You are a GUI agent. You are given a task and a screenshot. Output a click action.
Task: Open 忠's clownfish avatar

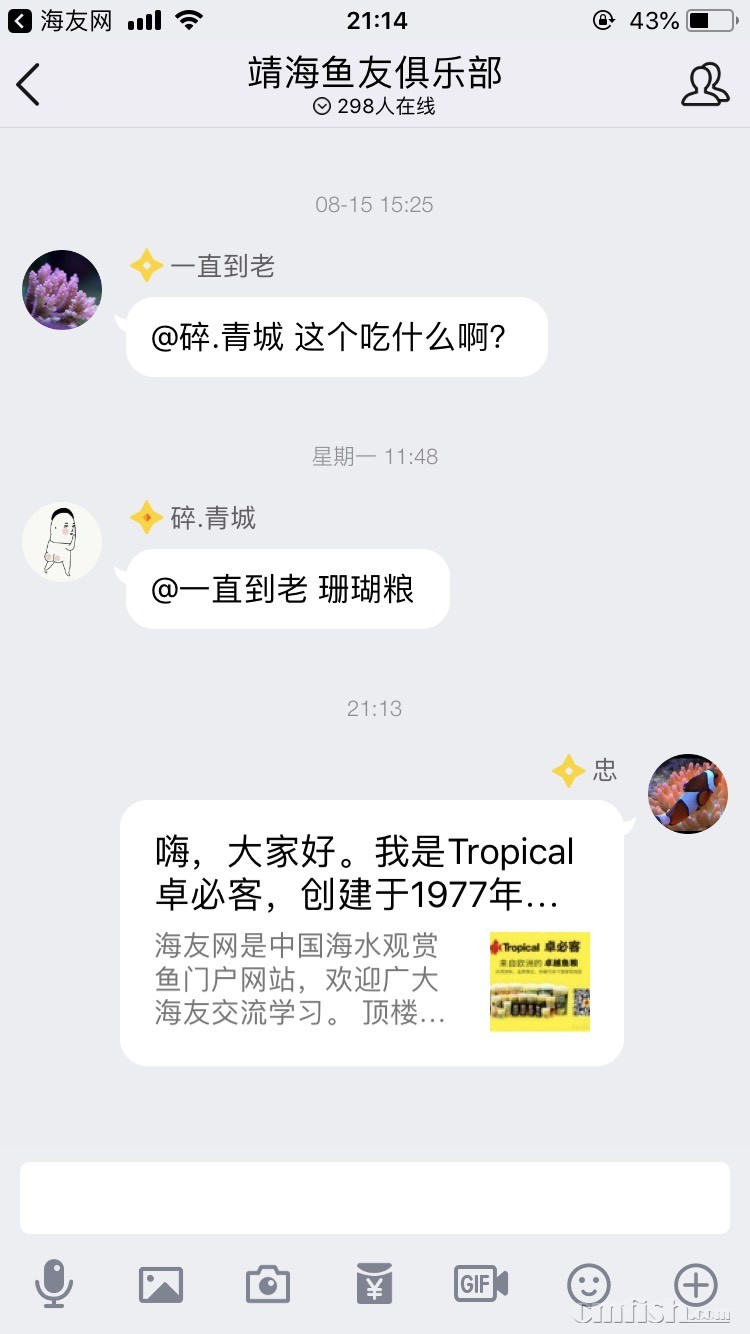[688, 794]
